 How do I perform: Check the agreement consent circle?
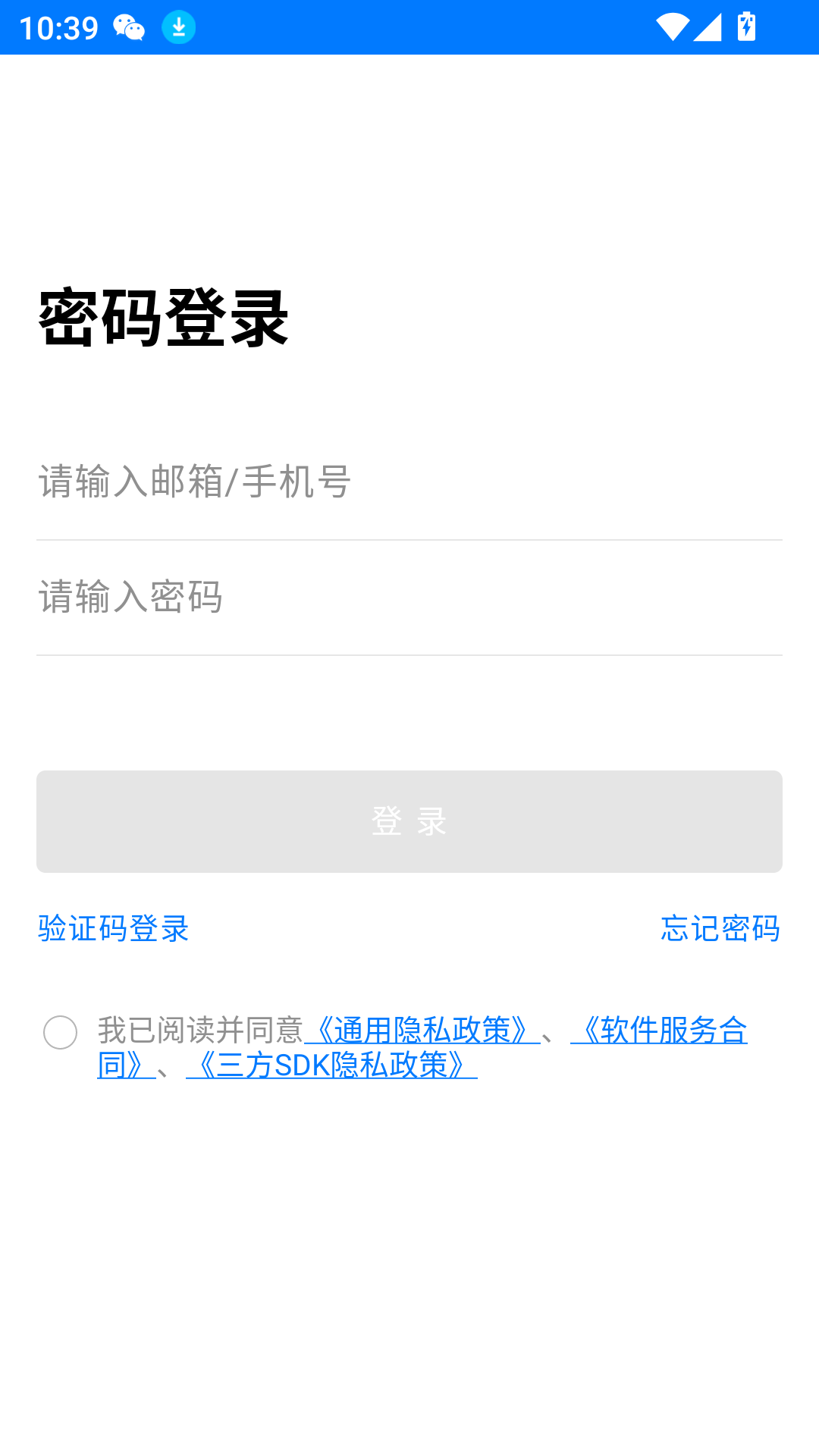pyautogui.click(x=61, y=1032)
